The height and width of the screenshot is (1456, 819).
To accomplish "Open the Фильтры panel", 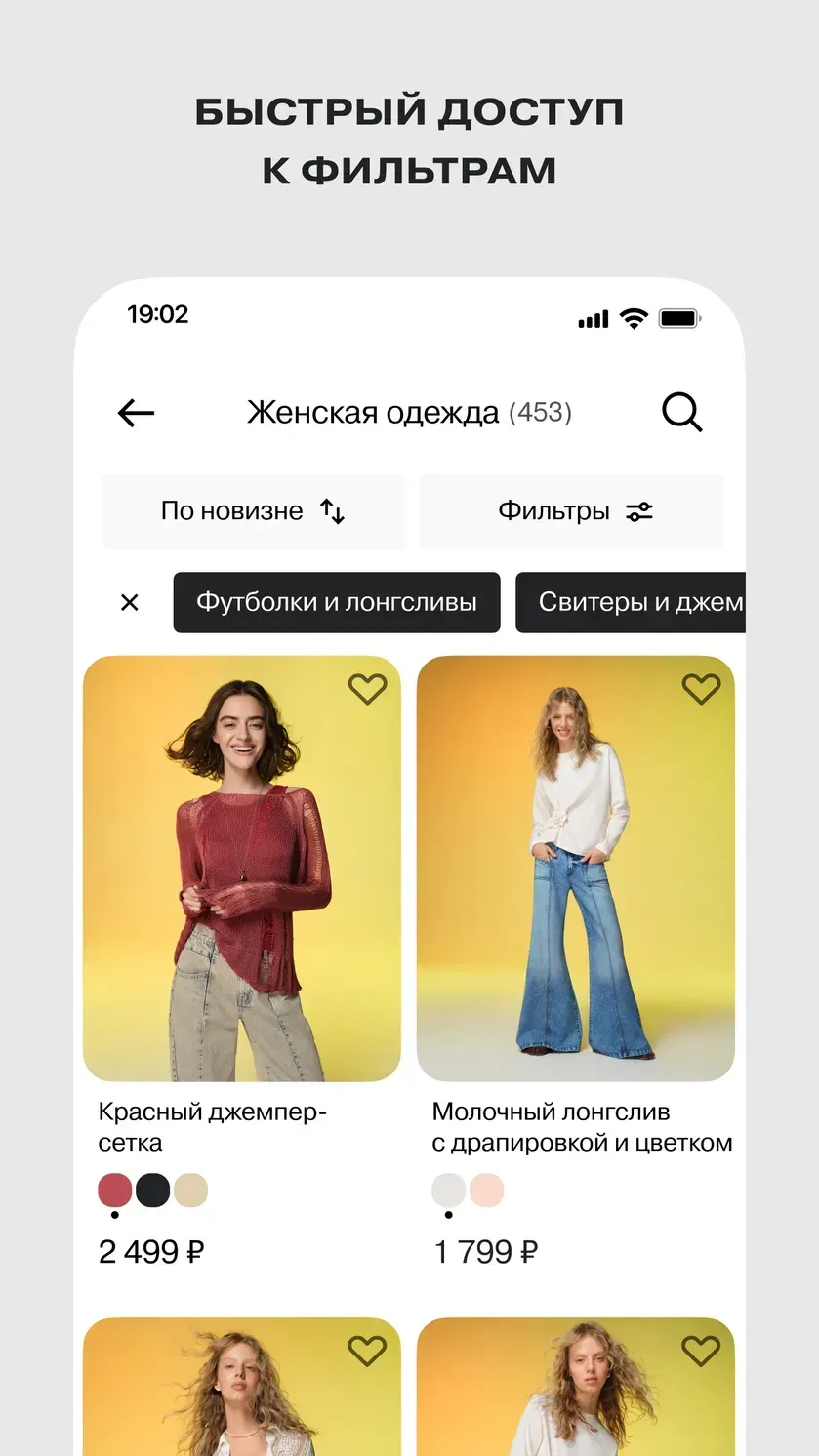I will [x=571, y=511].
